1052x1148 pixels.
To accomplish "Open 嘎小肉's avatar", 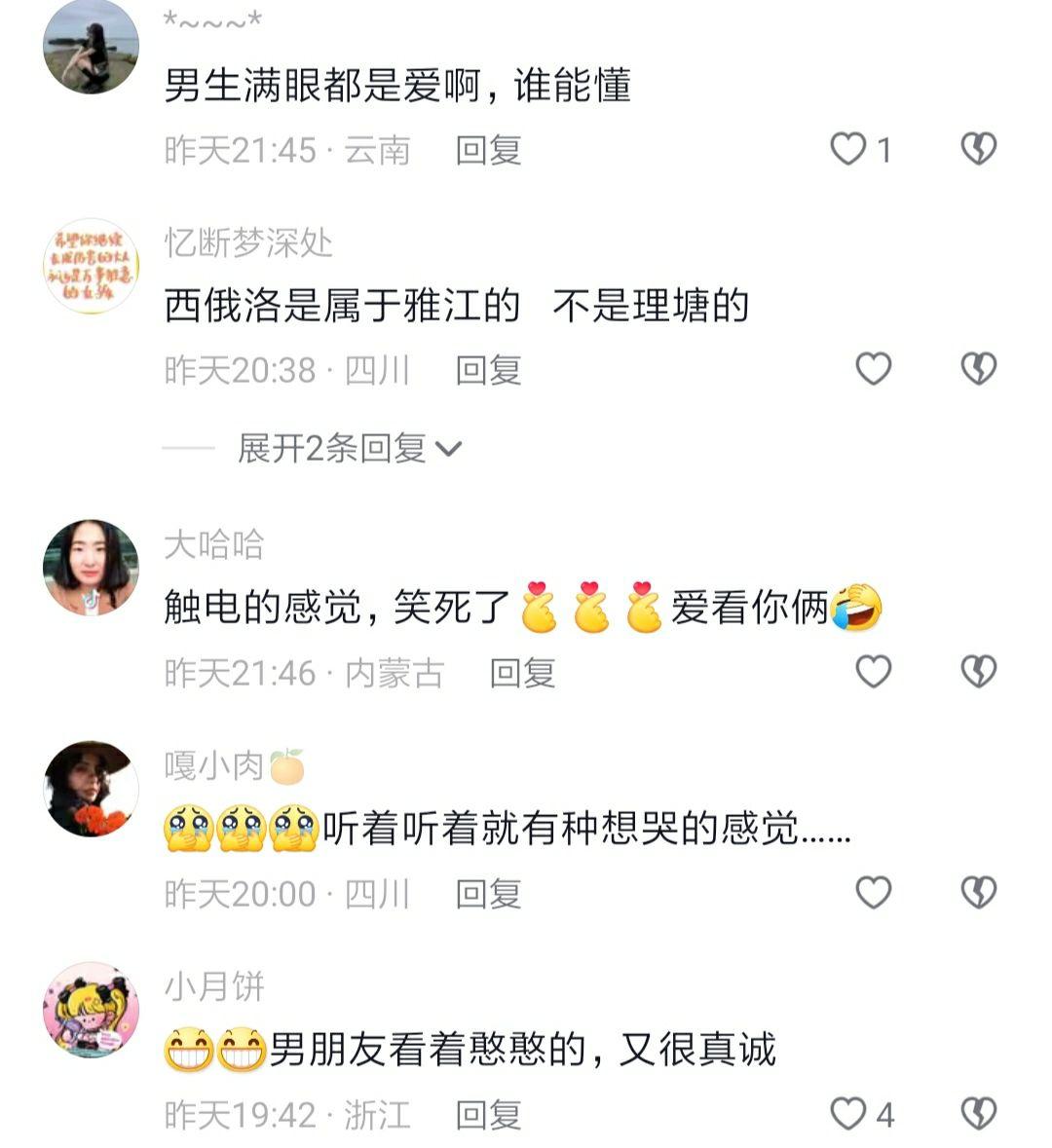I will (92, 789).
